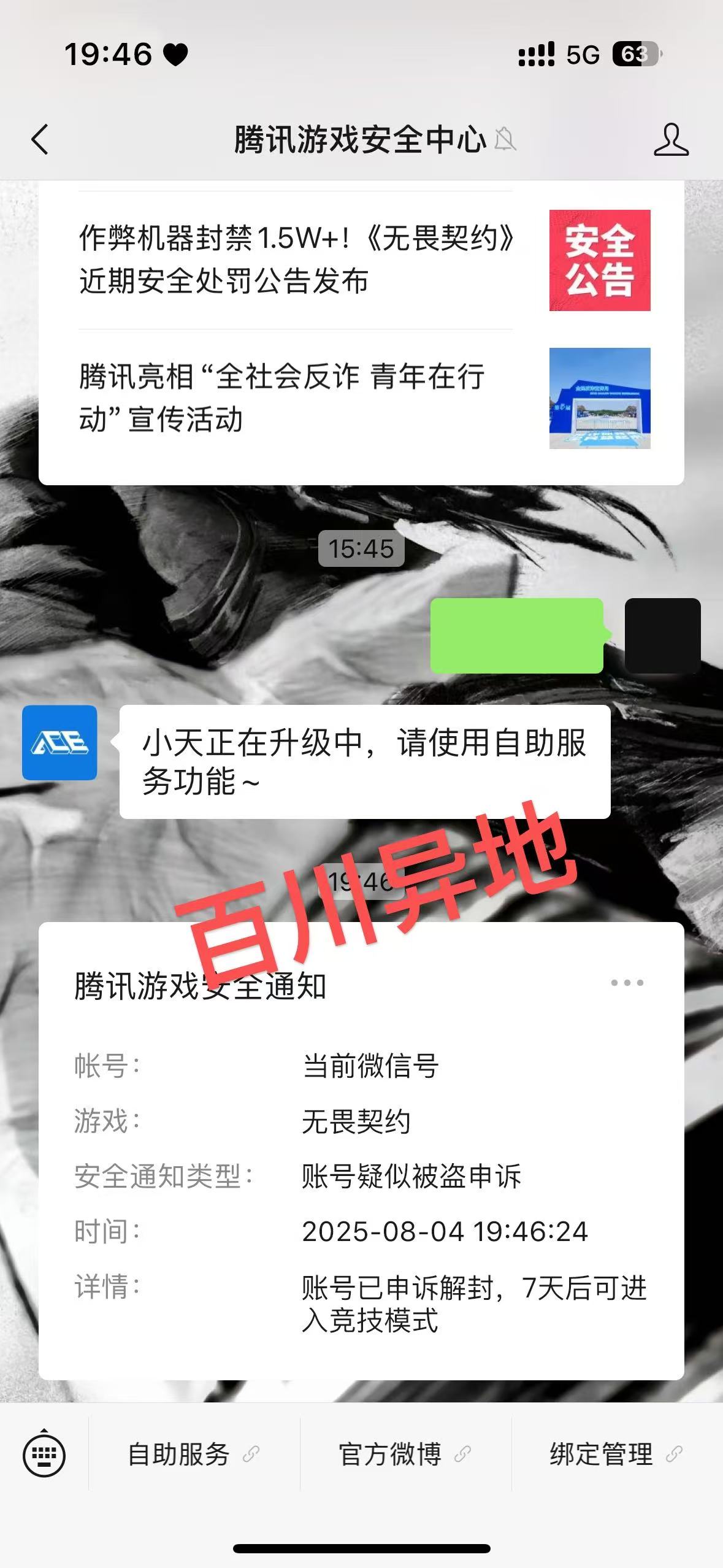Image resolution: width=723 pixels, height=1568 pixels.
Task: Go back from the chat screen
Action: (40, 139)
